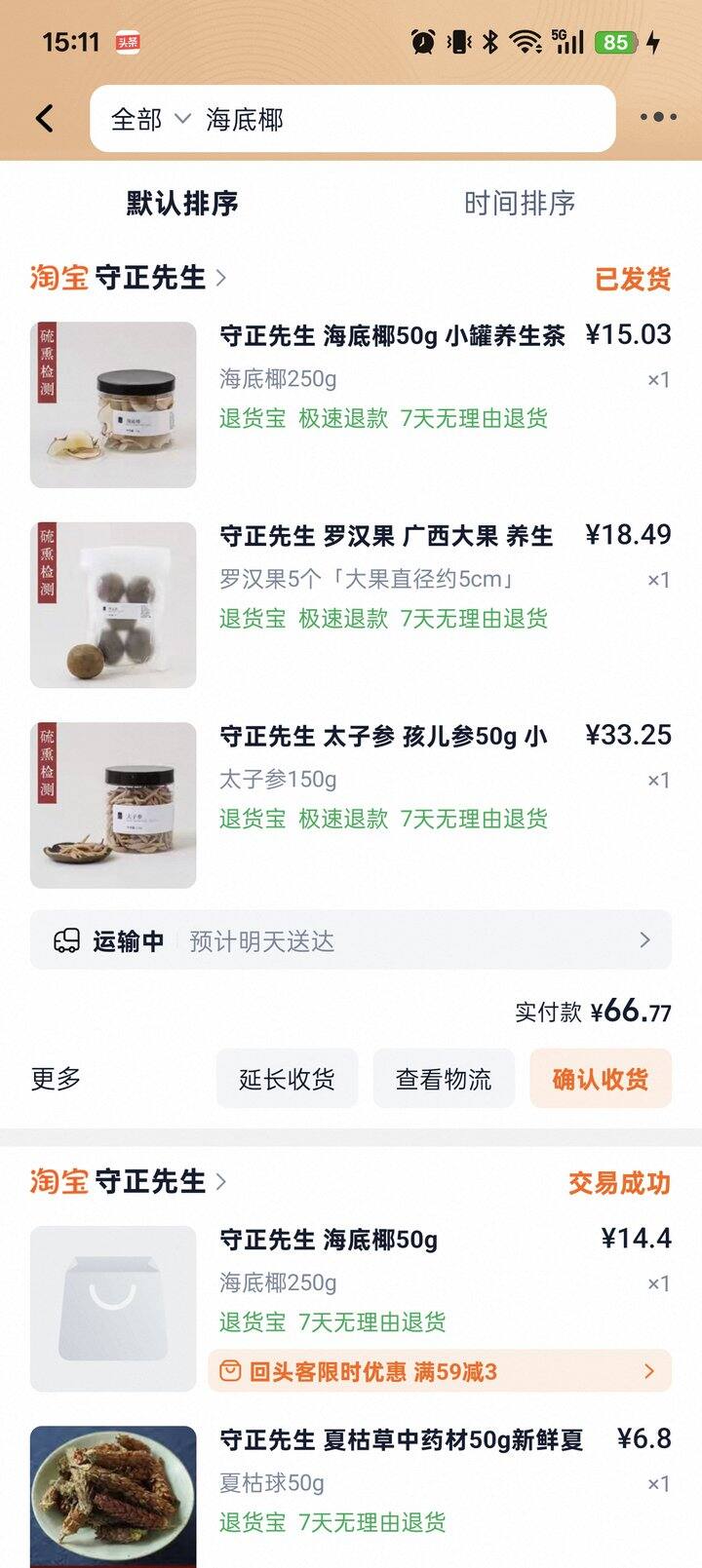702x1568 pixels.
Task: Expand the 全部 category dropdown
Action: click(x=150, y=120)
